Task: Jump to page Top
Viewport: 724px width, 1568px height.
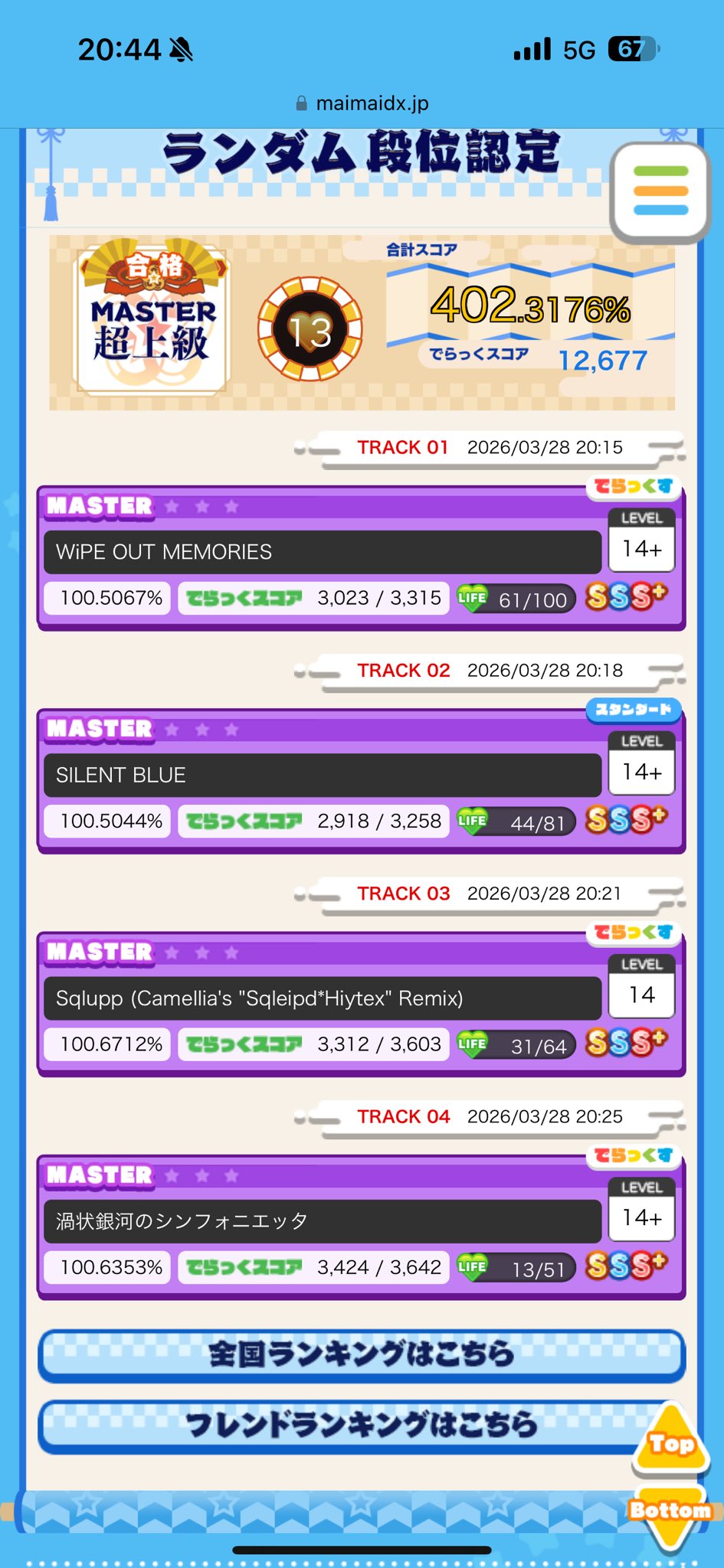Action: point(671,1442)
